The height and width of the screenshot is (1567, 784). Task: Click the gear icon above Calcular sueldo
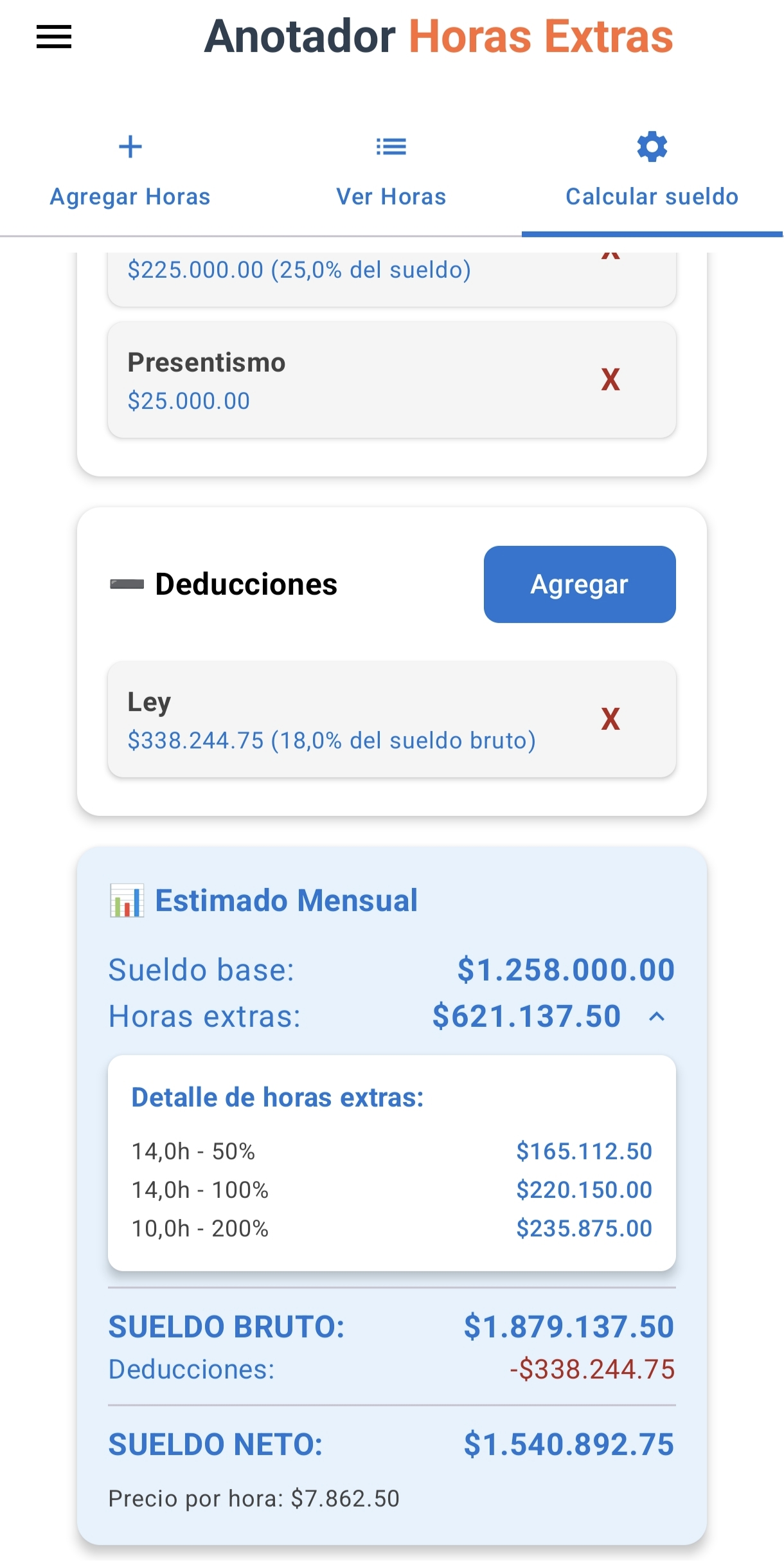[x=651, y=147]
